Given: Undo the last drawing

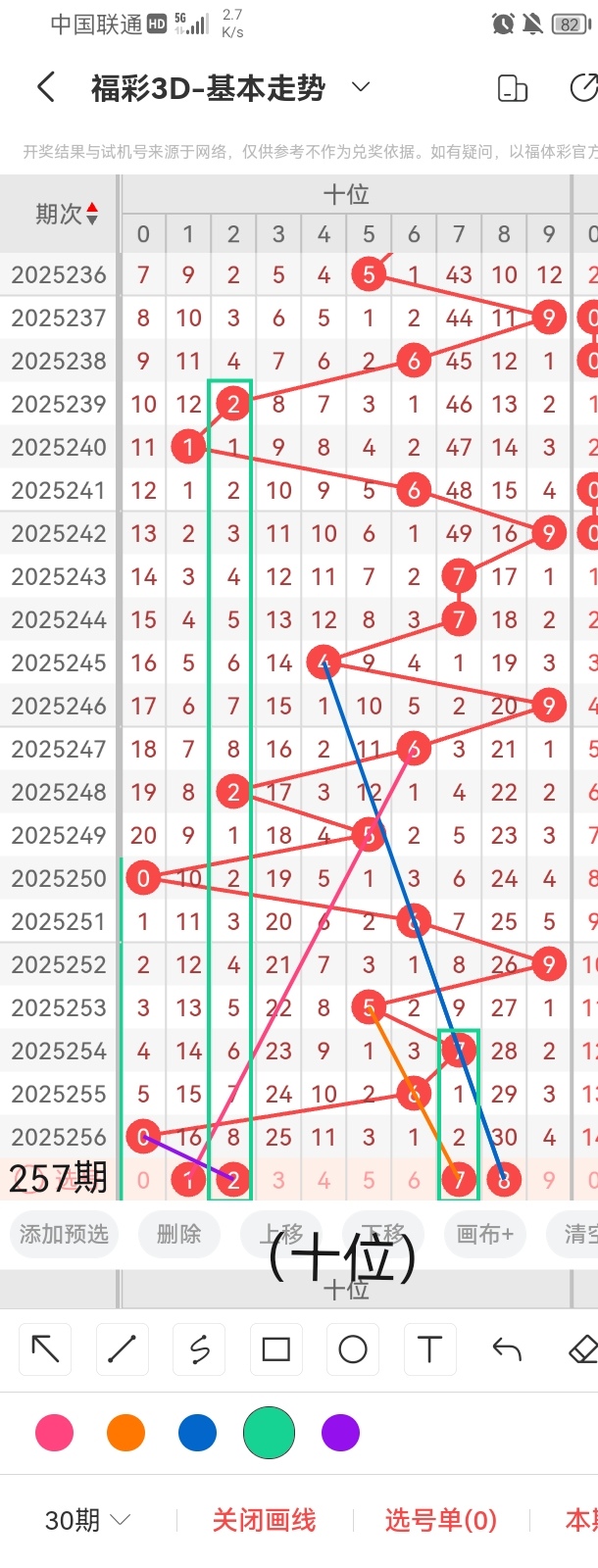Looking at the screenshot, I should [506, 1349].
